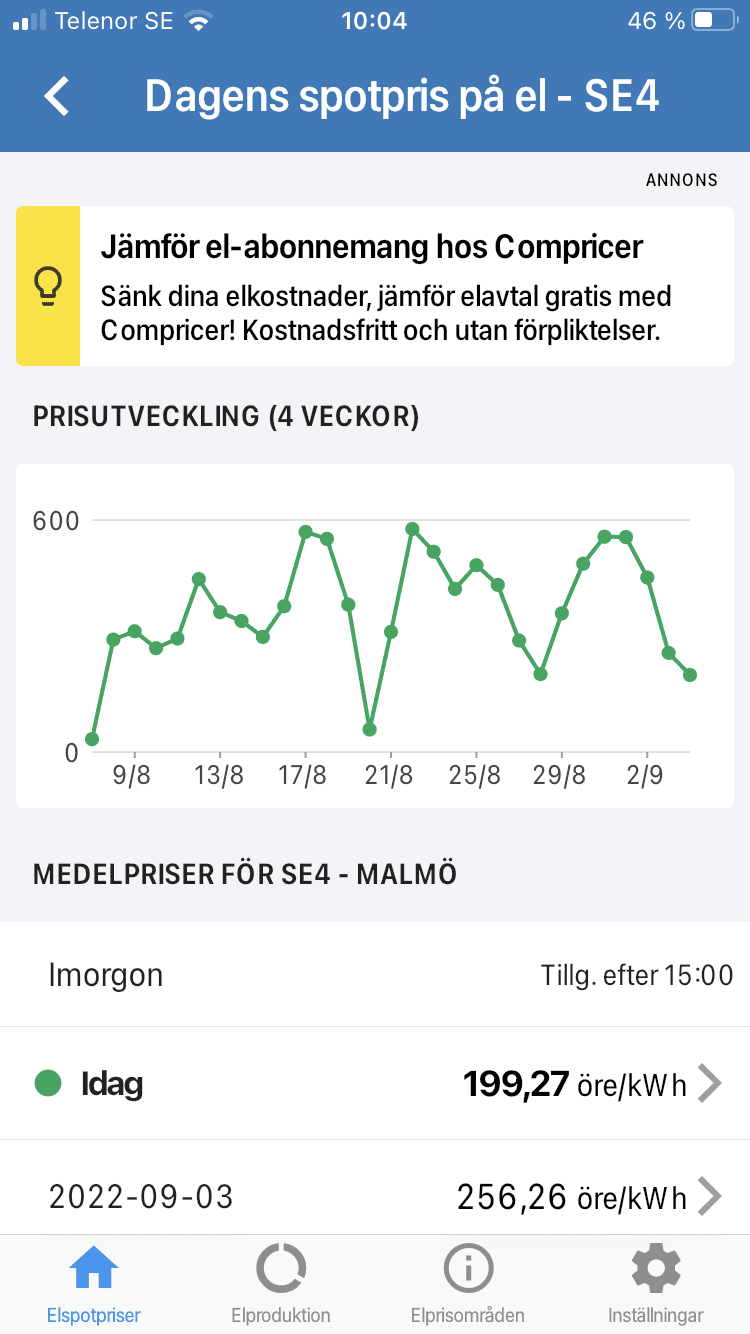The width and height of the screenshot is (750, 1334).
Task: Select the Elspotpriser home tab
Action: coord(94,1285)
